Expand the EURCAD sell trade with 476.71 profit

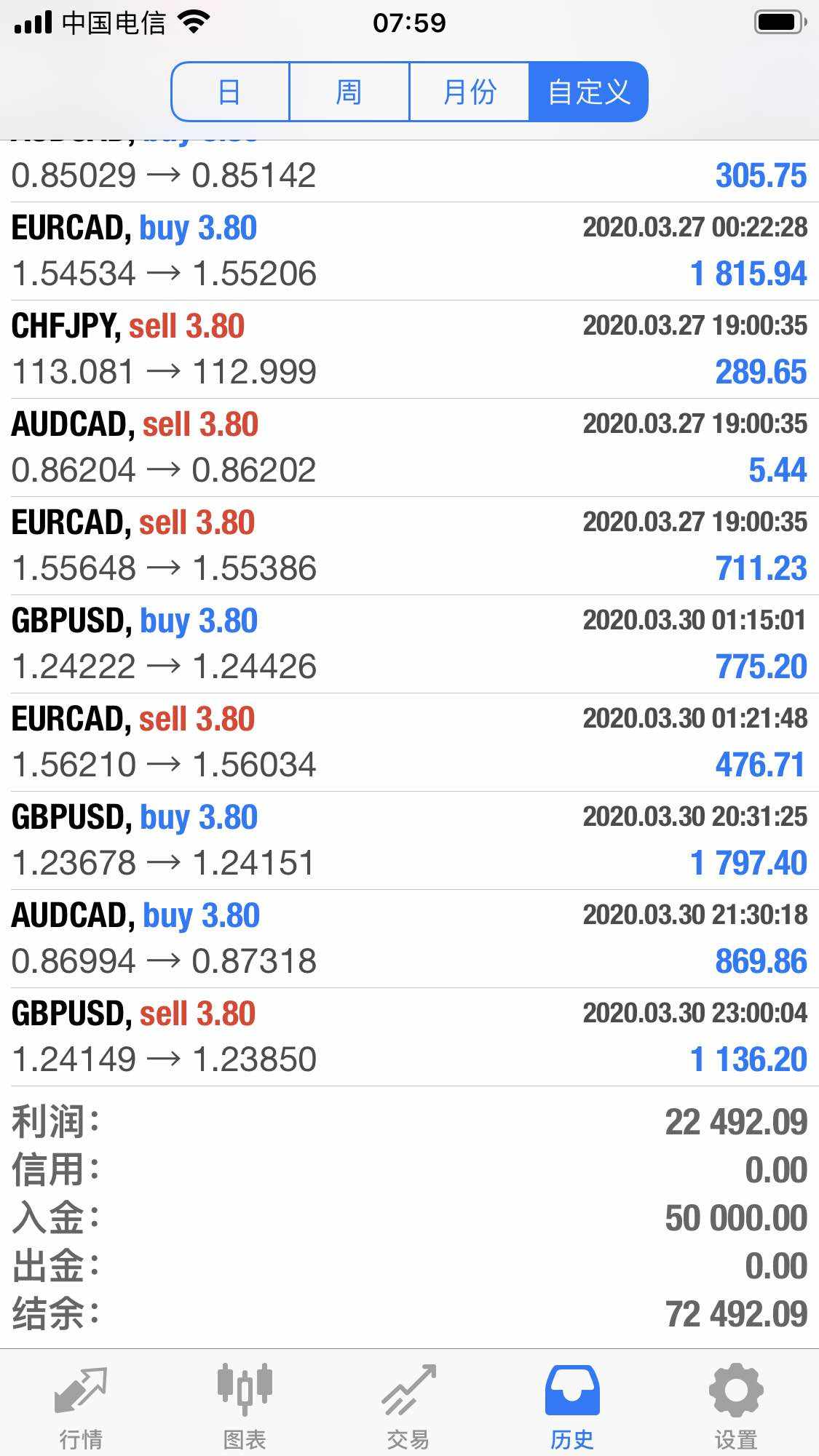pyautogui.click(x=409, y=742)
